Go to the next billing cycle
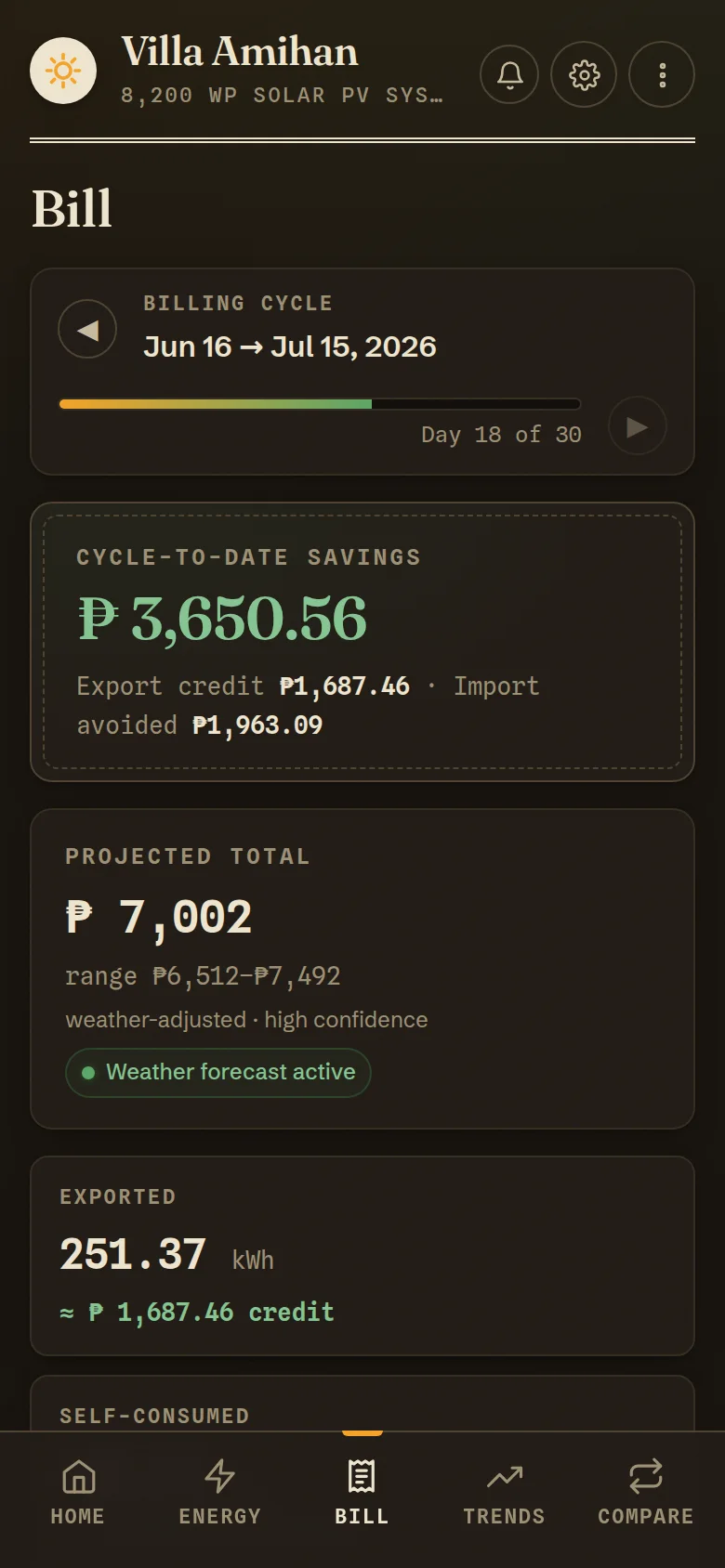This screenshot has height=1568, width=725. pos(638,425)
